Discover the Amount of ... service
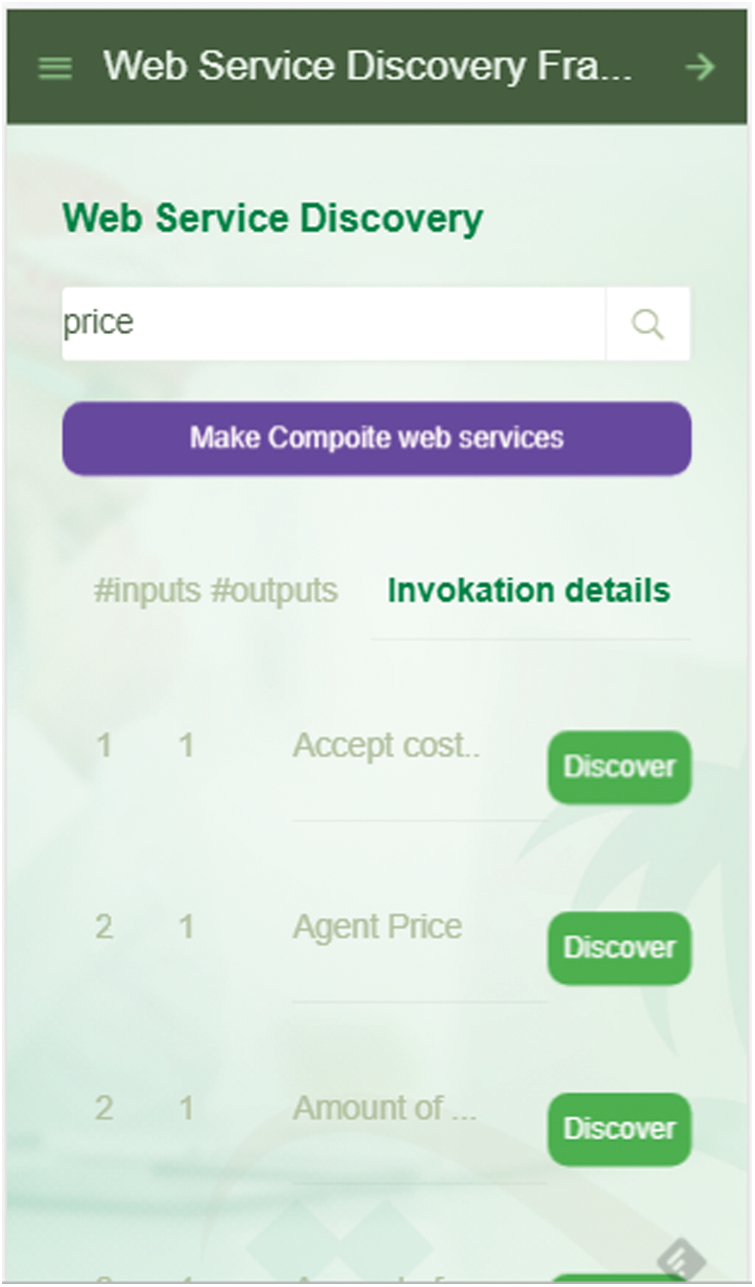The image size is (755, 1287). point(620,1129)
